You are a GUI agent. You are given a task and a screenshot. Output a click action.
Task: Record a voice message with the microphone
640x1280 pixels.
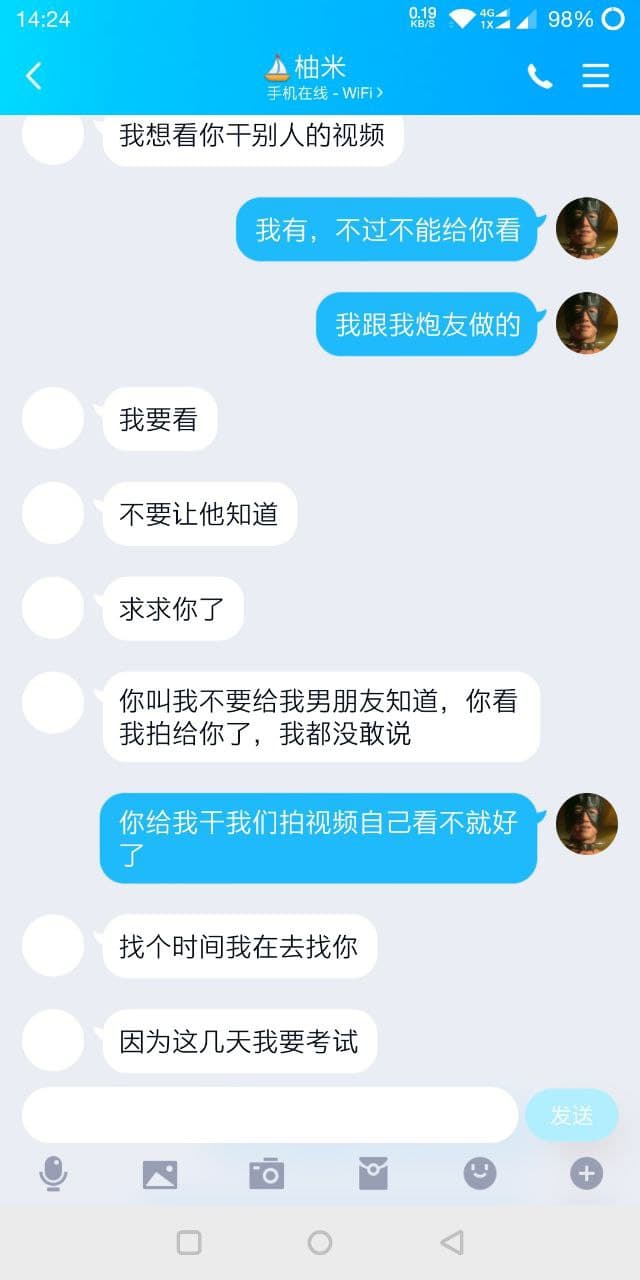pos(53,1173)
